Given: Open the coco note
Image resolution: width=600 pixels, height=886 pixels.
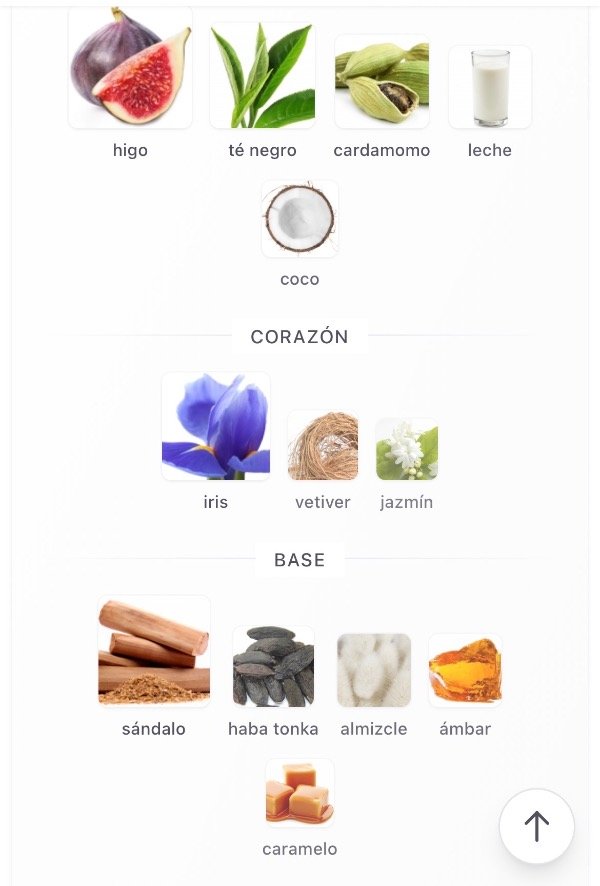Looking at the screenshot, I should tap(300, 219).
